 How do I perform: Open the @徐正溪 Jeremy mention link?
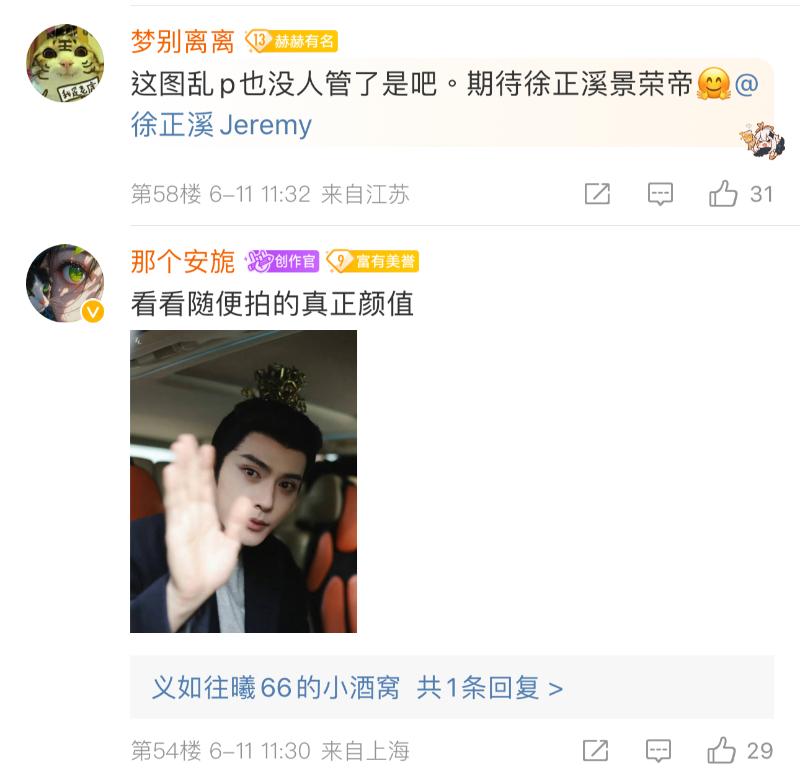pos(221,125)
